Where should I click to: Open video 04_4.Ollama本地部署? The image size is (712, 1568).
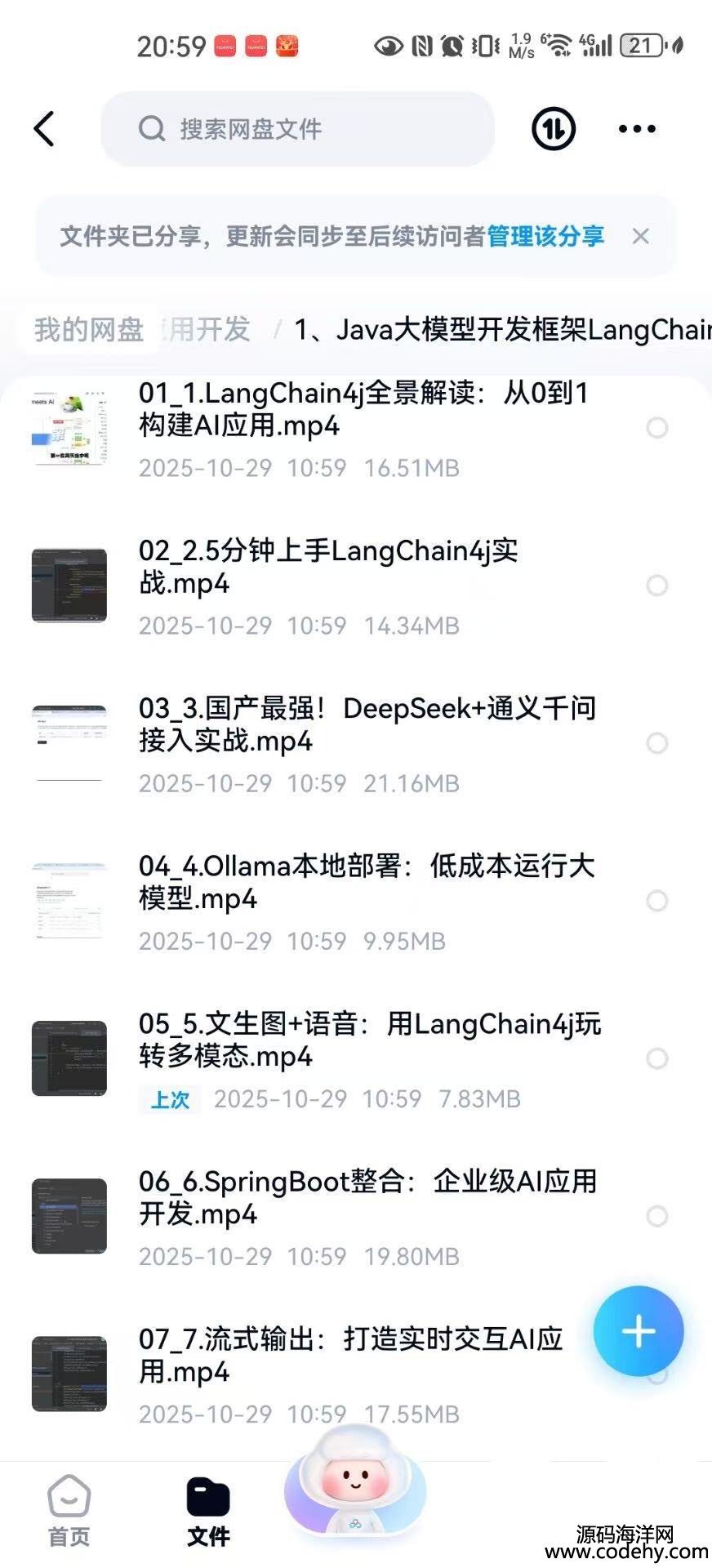click(367, 883)
